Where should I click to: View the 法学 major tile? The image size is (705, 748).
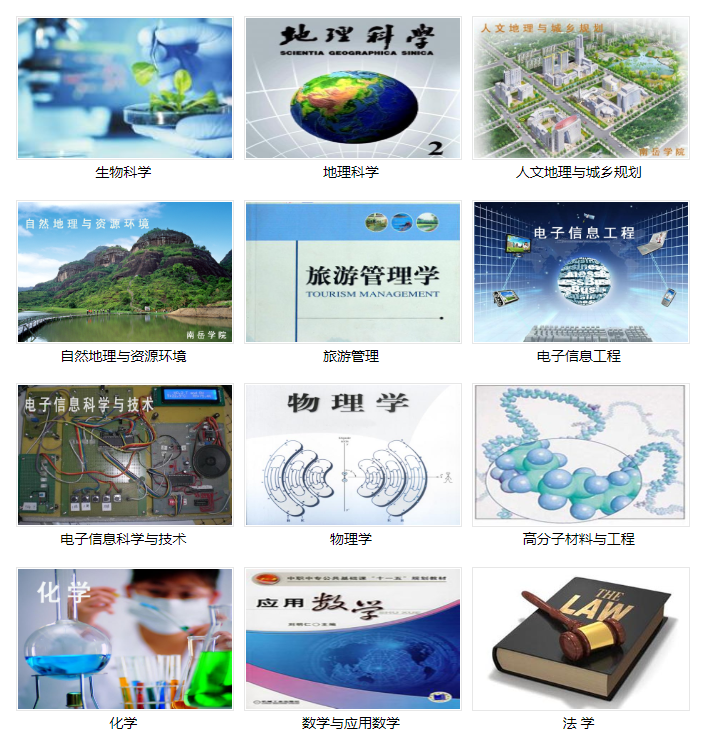tap(580, 639)
